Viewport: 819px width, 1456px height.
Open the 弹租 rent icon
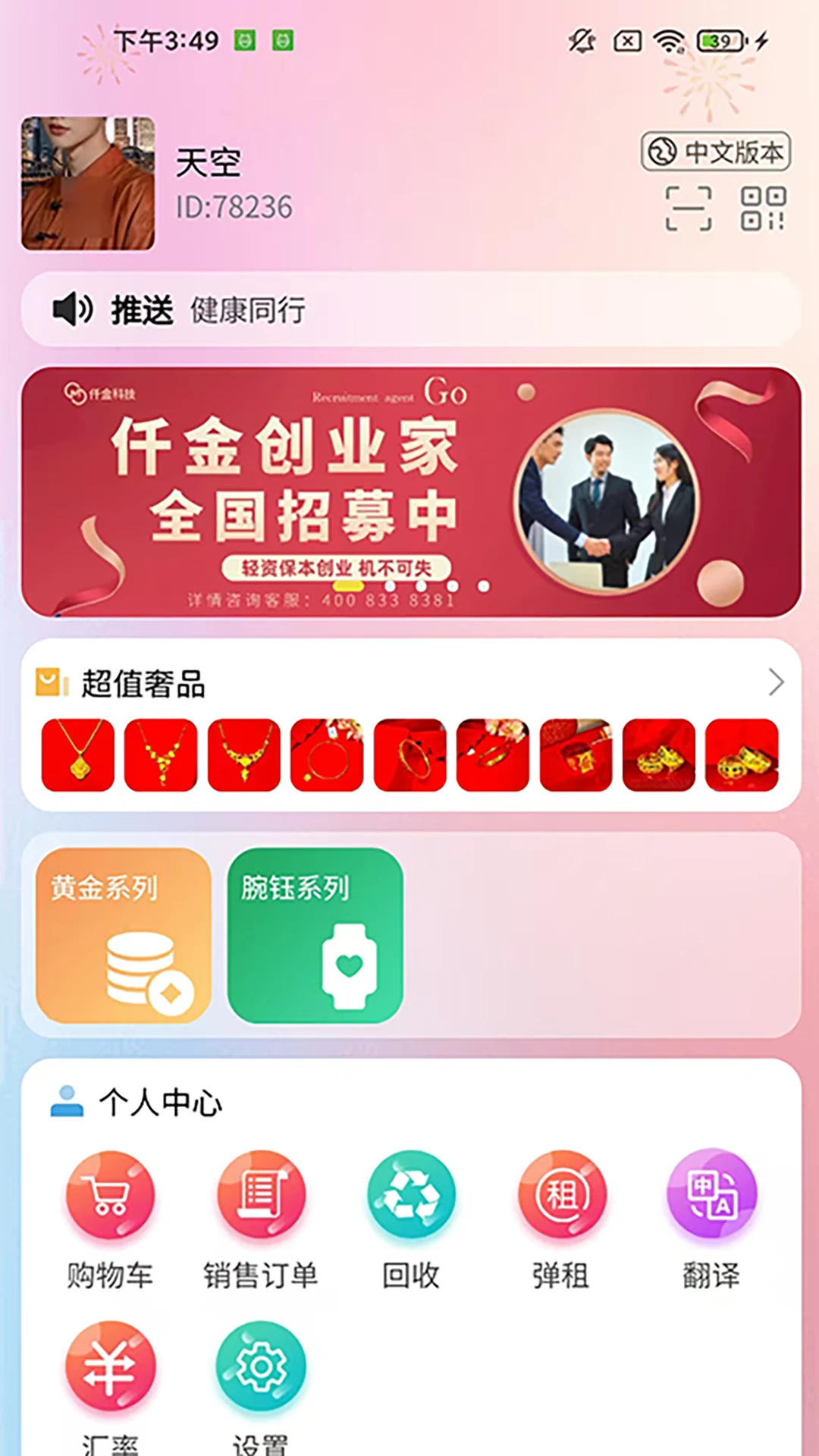[x=561, y=1196]
